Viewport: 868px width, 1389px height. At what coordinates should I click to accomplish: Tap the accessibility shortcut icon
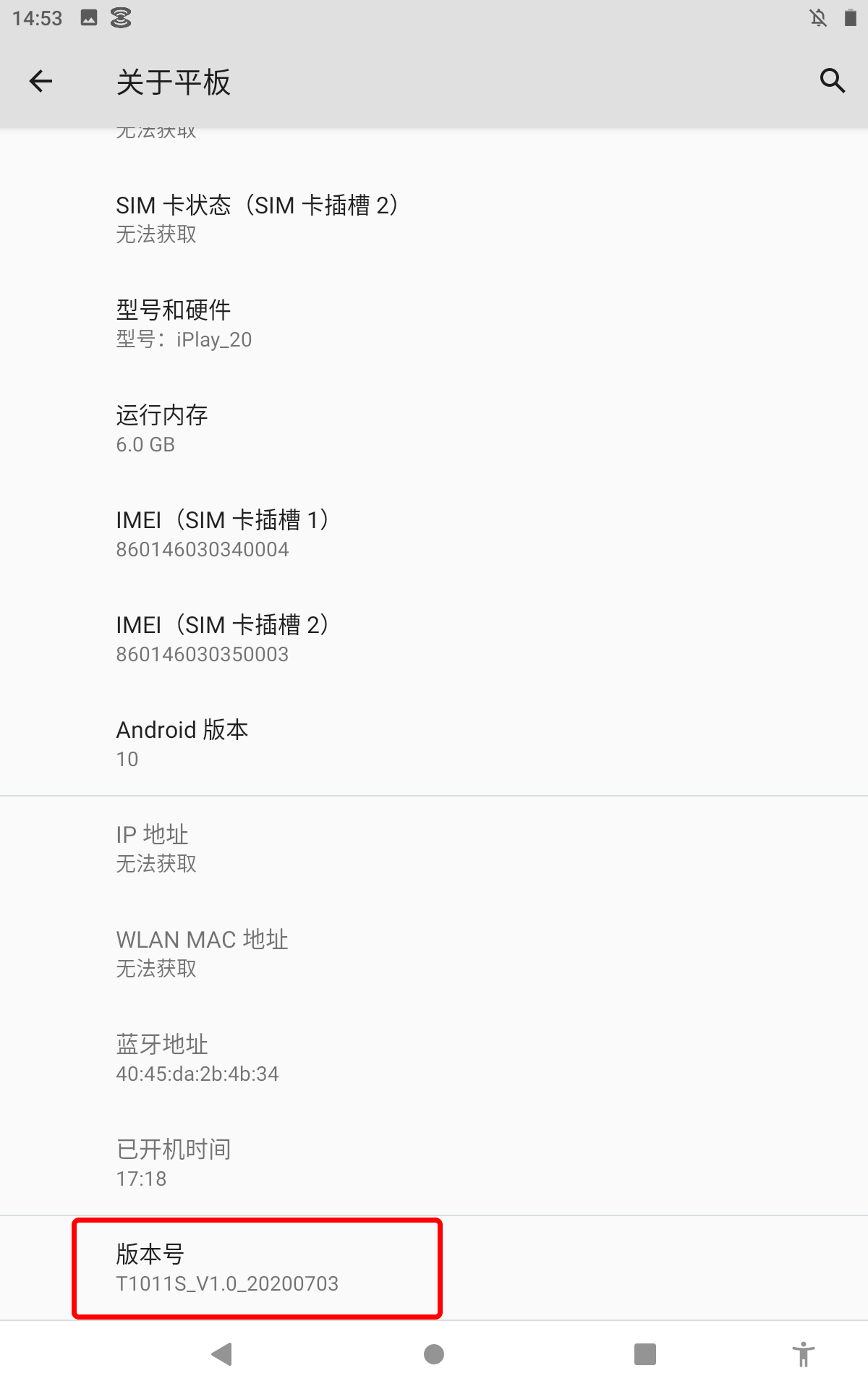[x=803, y=1354]
